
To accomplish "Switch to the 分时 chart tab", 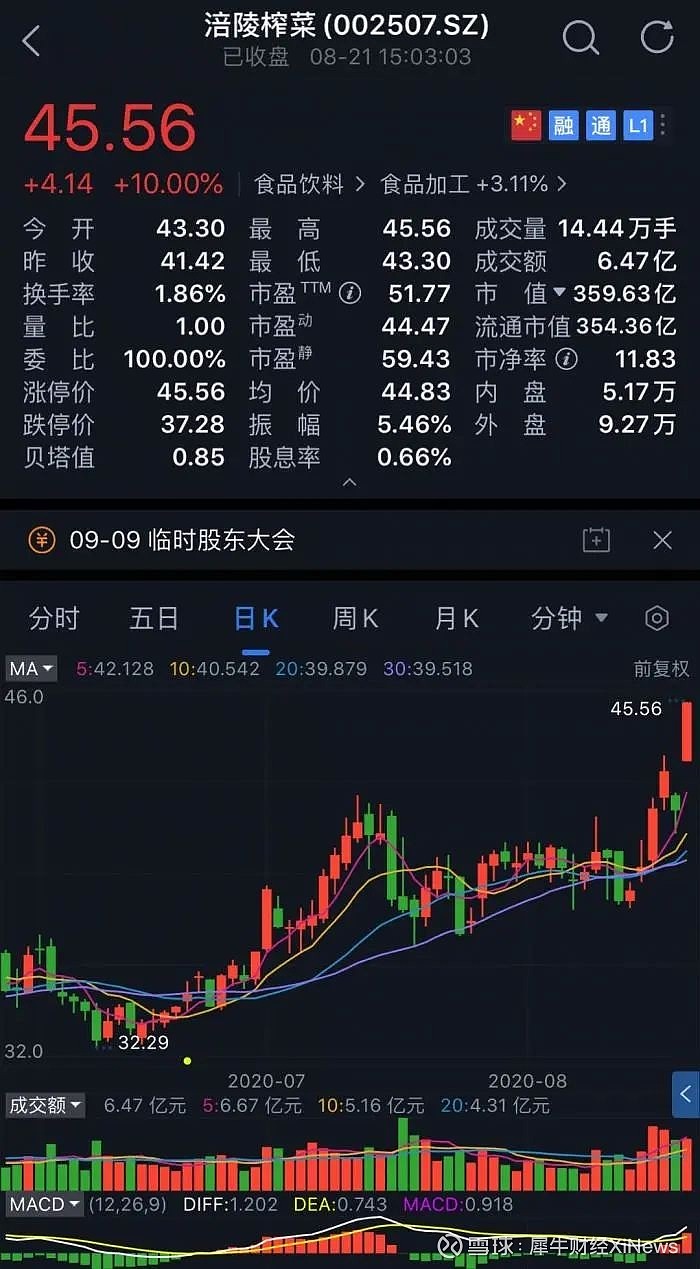I will click(54, 619).
